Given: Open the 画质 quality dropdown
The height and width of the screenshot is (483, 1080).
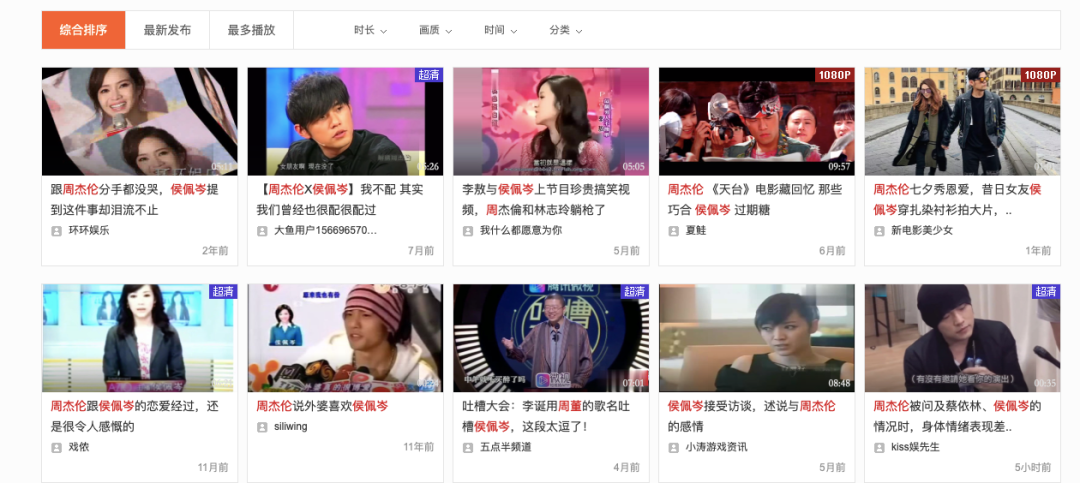Looking at the screenshot, I should 435,30.
